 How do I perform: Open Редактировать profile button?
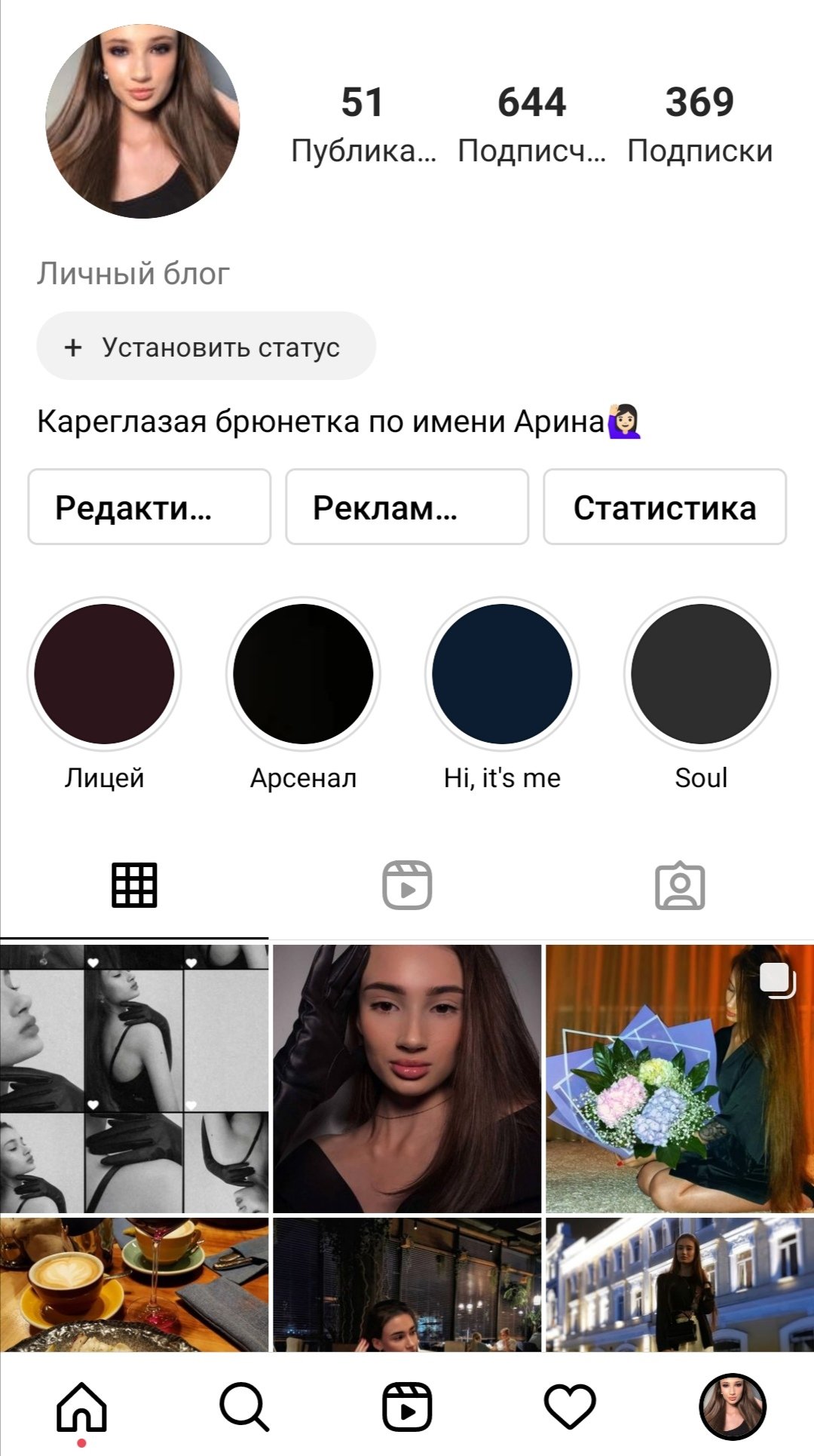click(149, 507)
